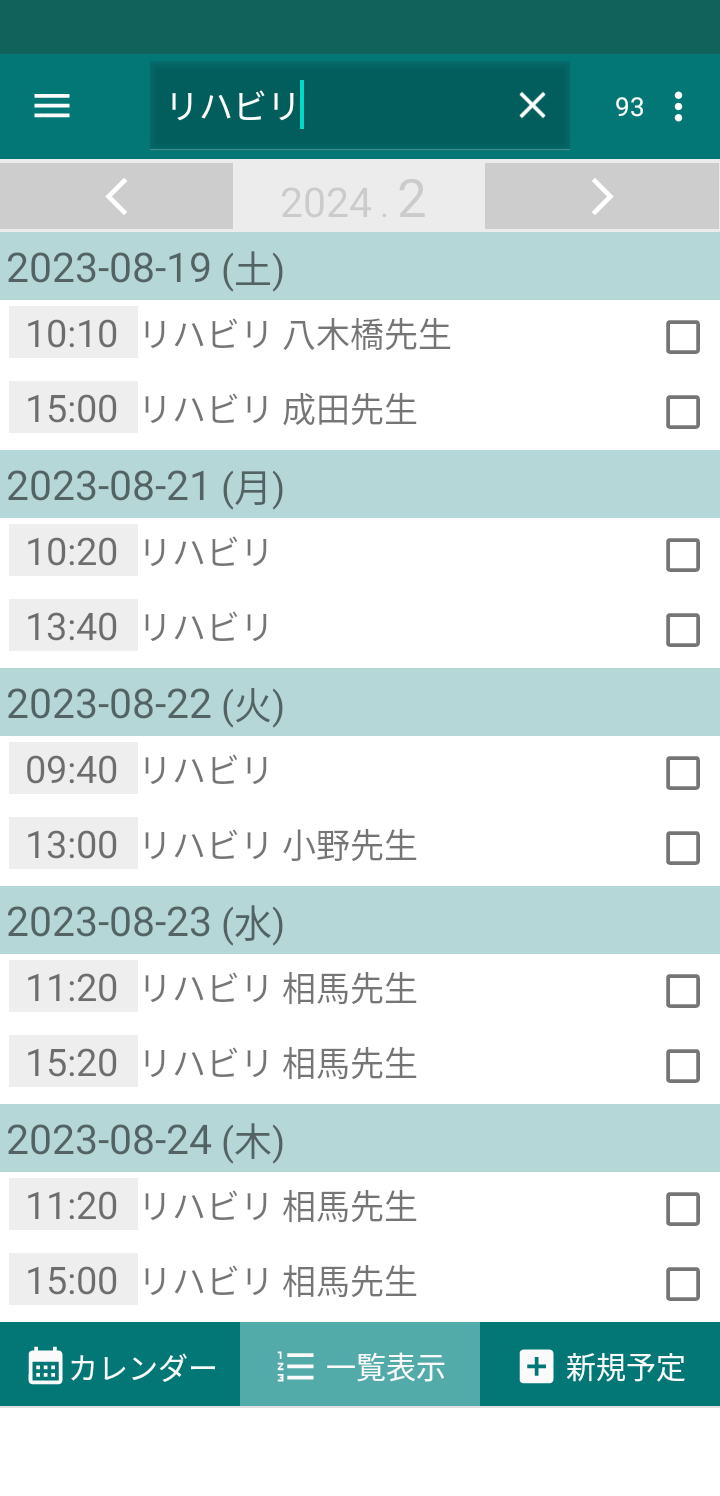The height and width of the screenshot is (1496, 720).
Task: Create a 新規予定 event
Action: coord(600,1365)
